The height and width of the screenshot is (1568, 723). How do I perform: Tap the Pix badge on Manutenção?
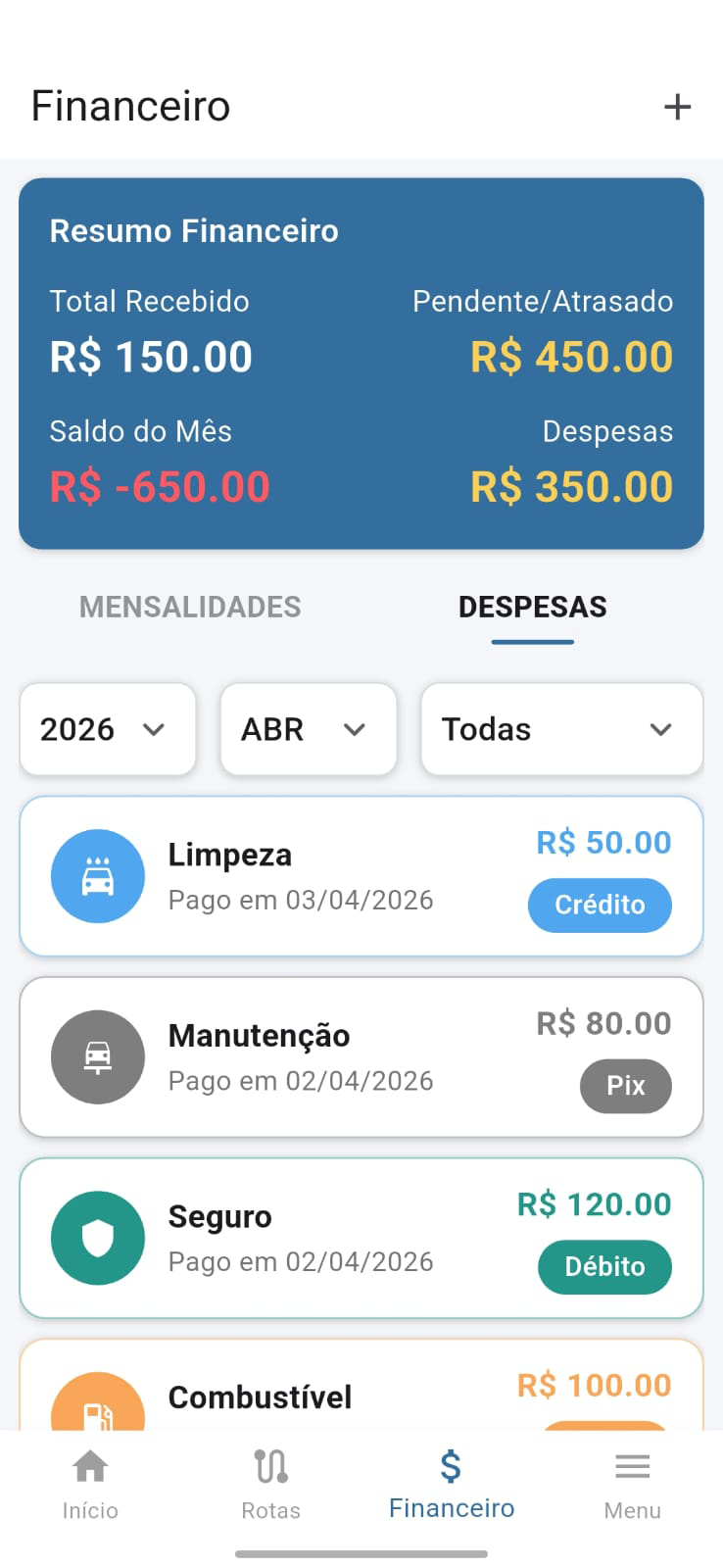point(625,1086)
